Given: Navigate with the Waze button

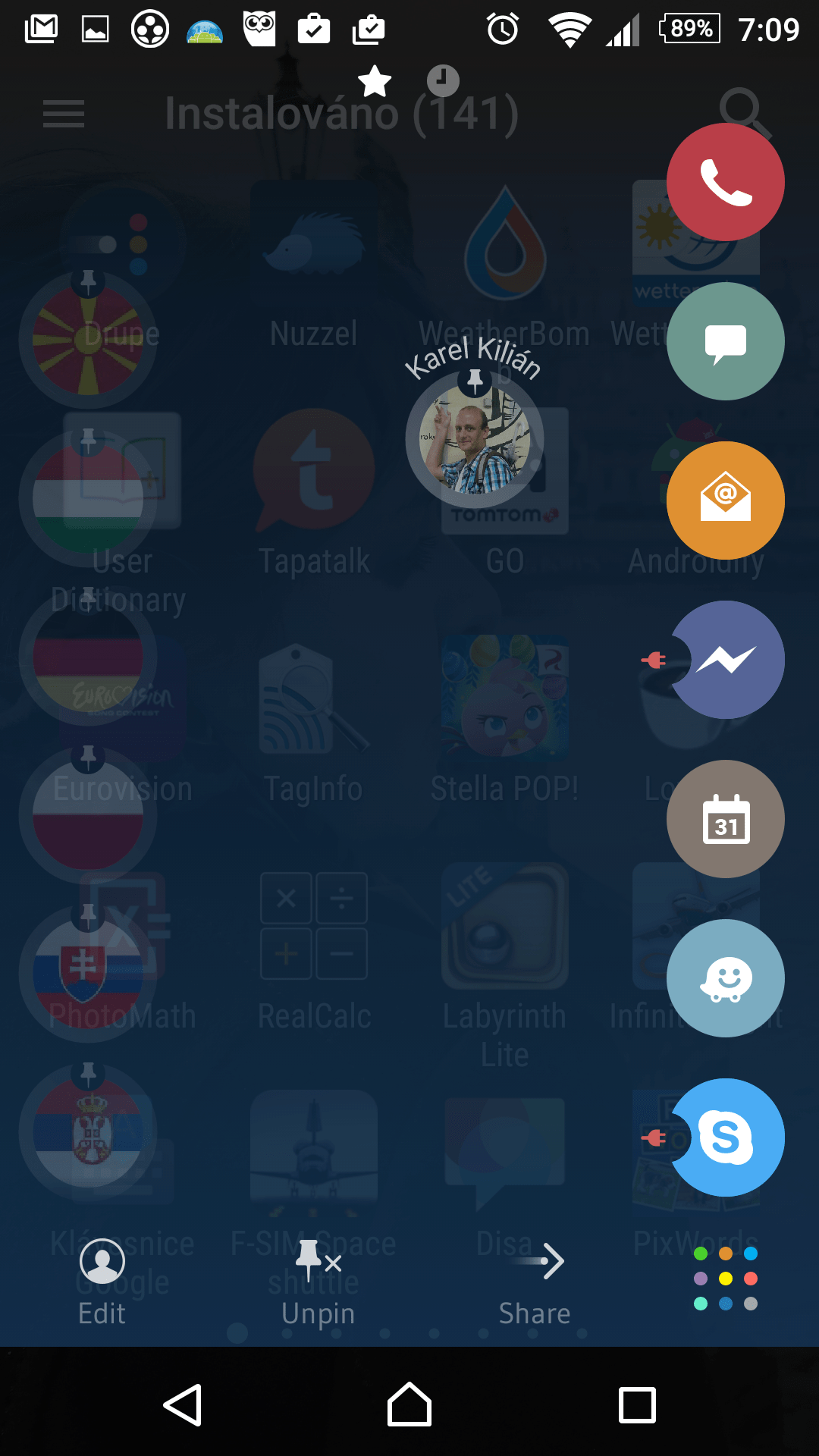Looking at the screenshot, I should (726, 978).
